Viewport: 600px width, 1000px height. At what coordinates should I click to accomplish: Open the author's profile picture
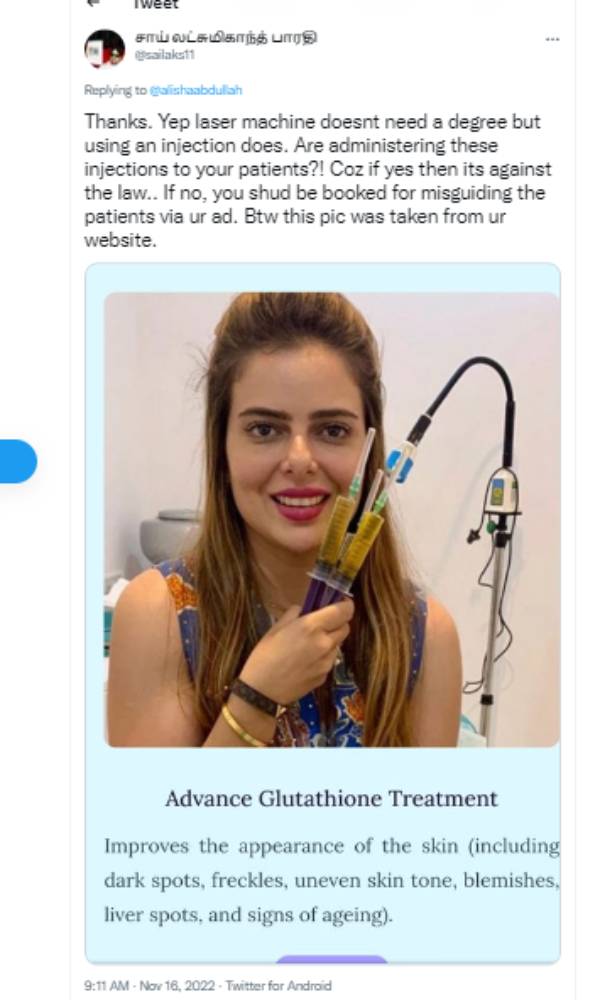click(x=104, y=48)
